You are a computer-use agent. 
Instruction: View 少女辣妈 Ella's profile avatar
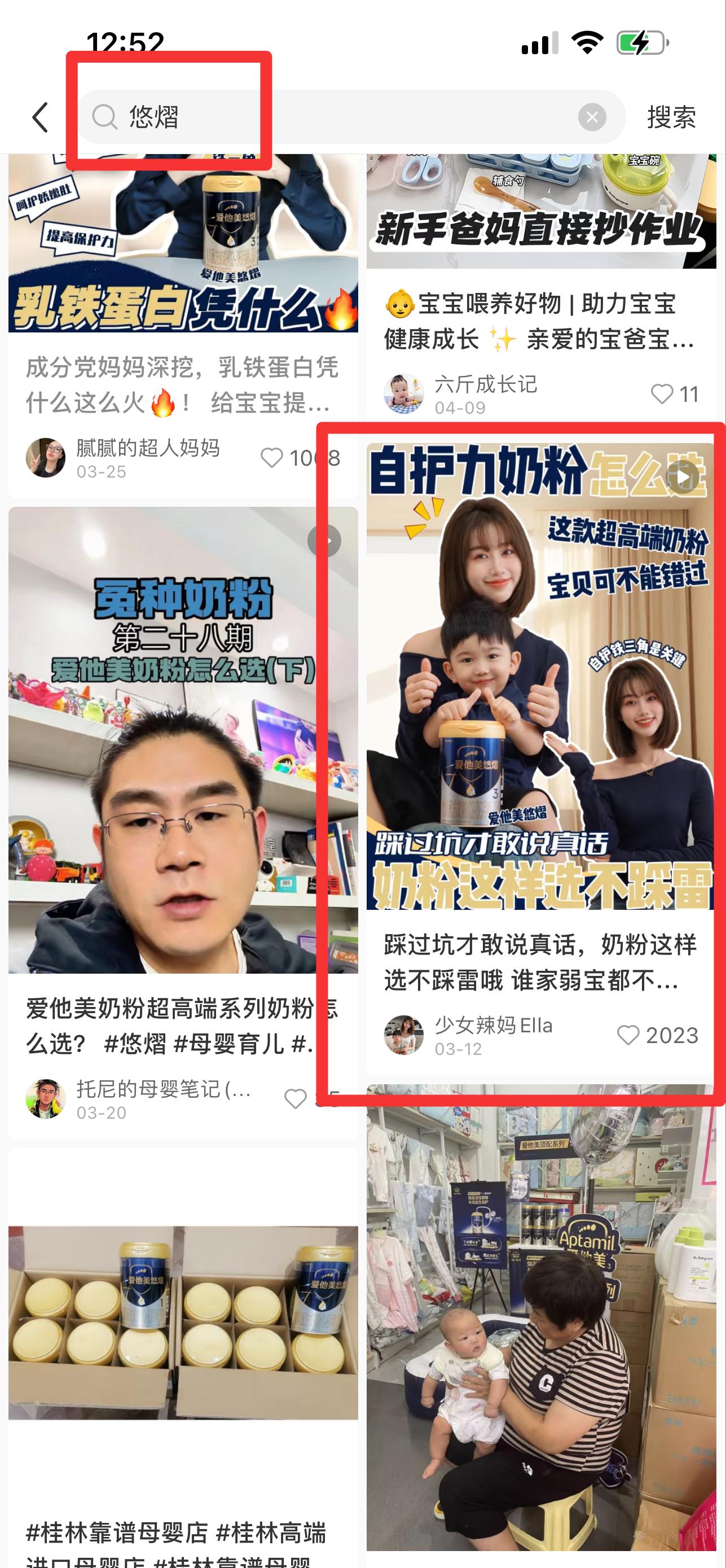[403, 1035]
